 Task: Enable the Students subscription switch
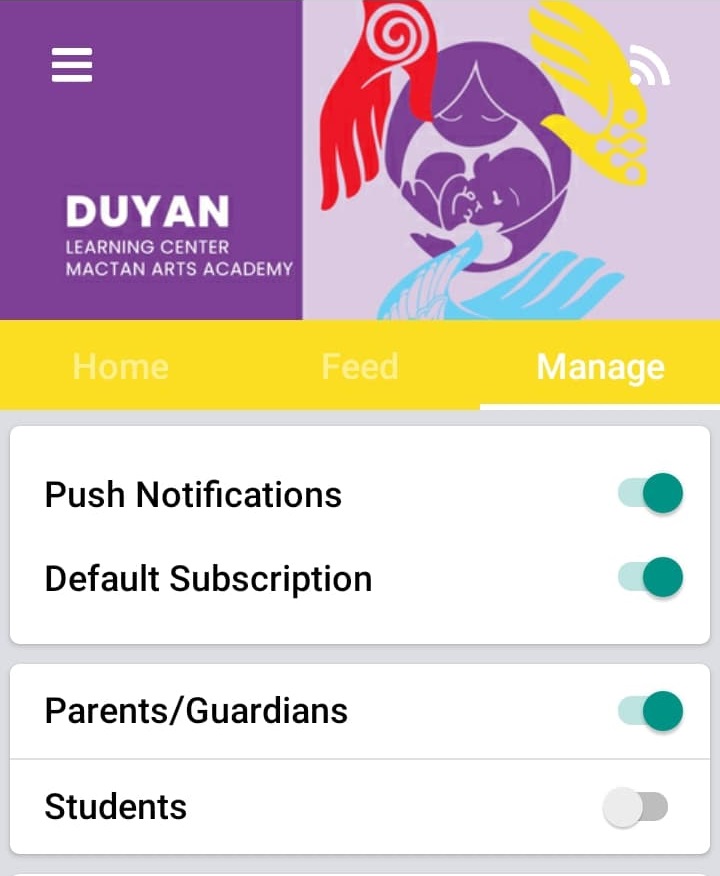tap(637, 807)
